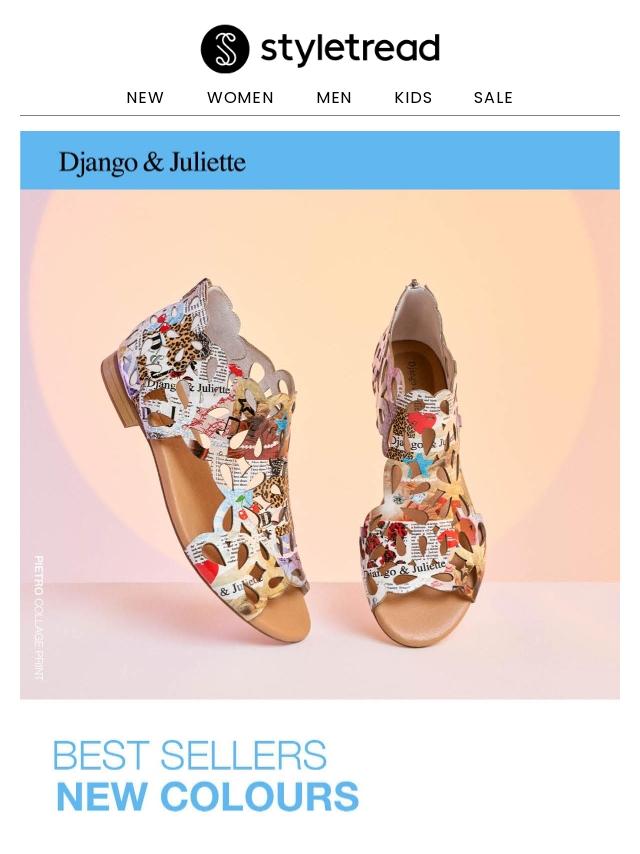View the SALE section

click(493, 98)
